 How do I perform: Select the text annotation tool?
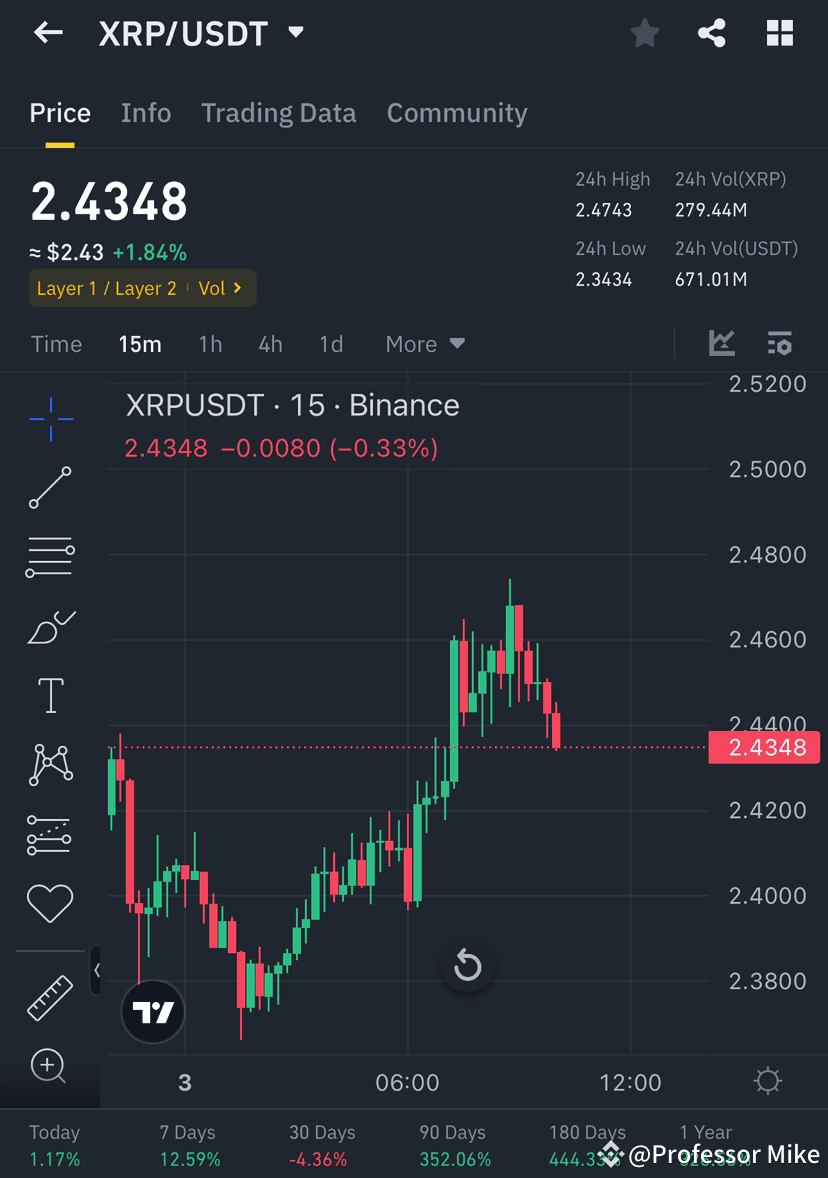[x=50, y=694]
